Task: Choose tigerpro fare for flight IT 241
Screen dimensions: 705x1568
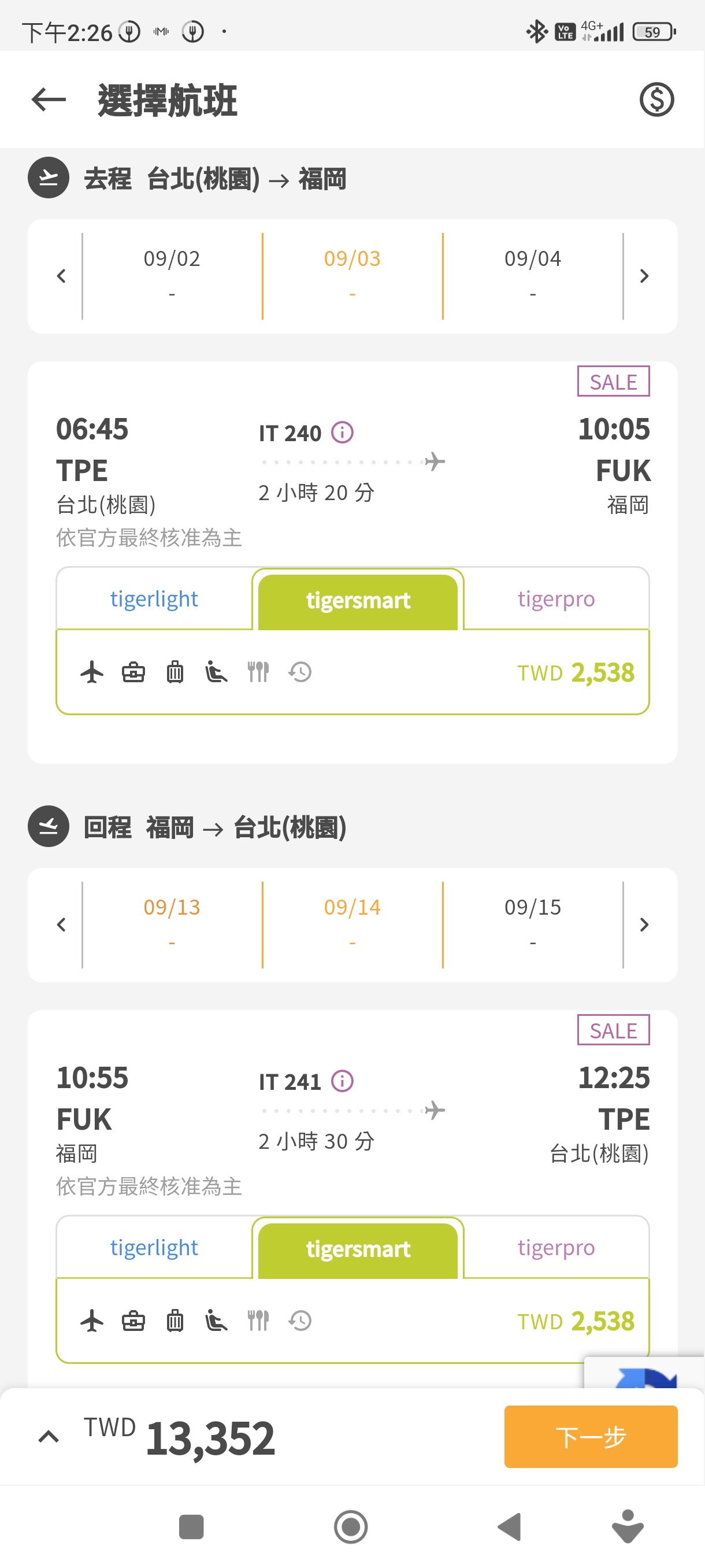Action: click(556, 1248)
